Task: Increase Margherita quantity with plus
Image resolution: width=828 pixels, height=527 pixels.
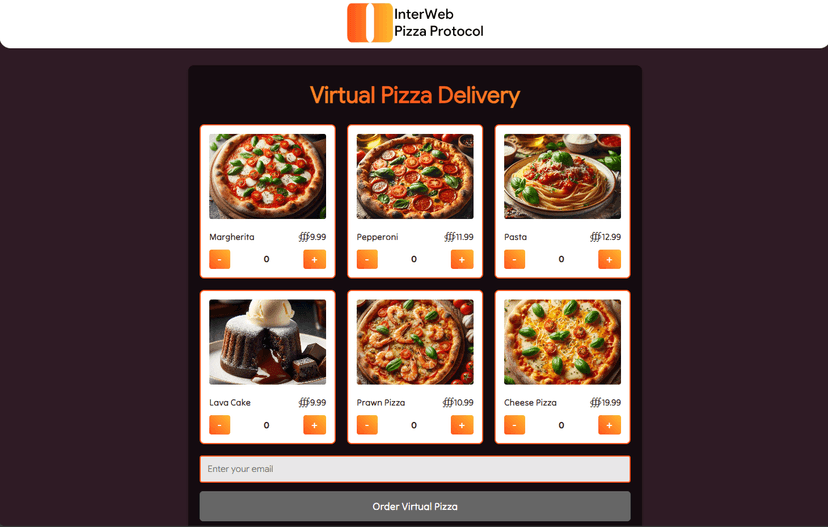Action: 314,260
